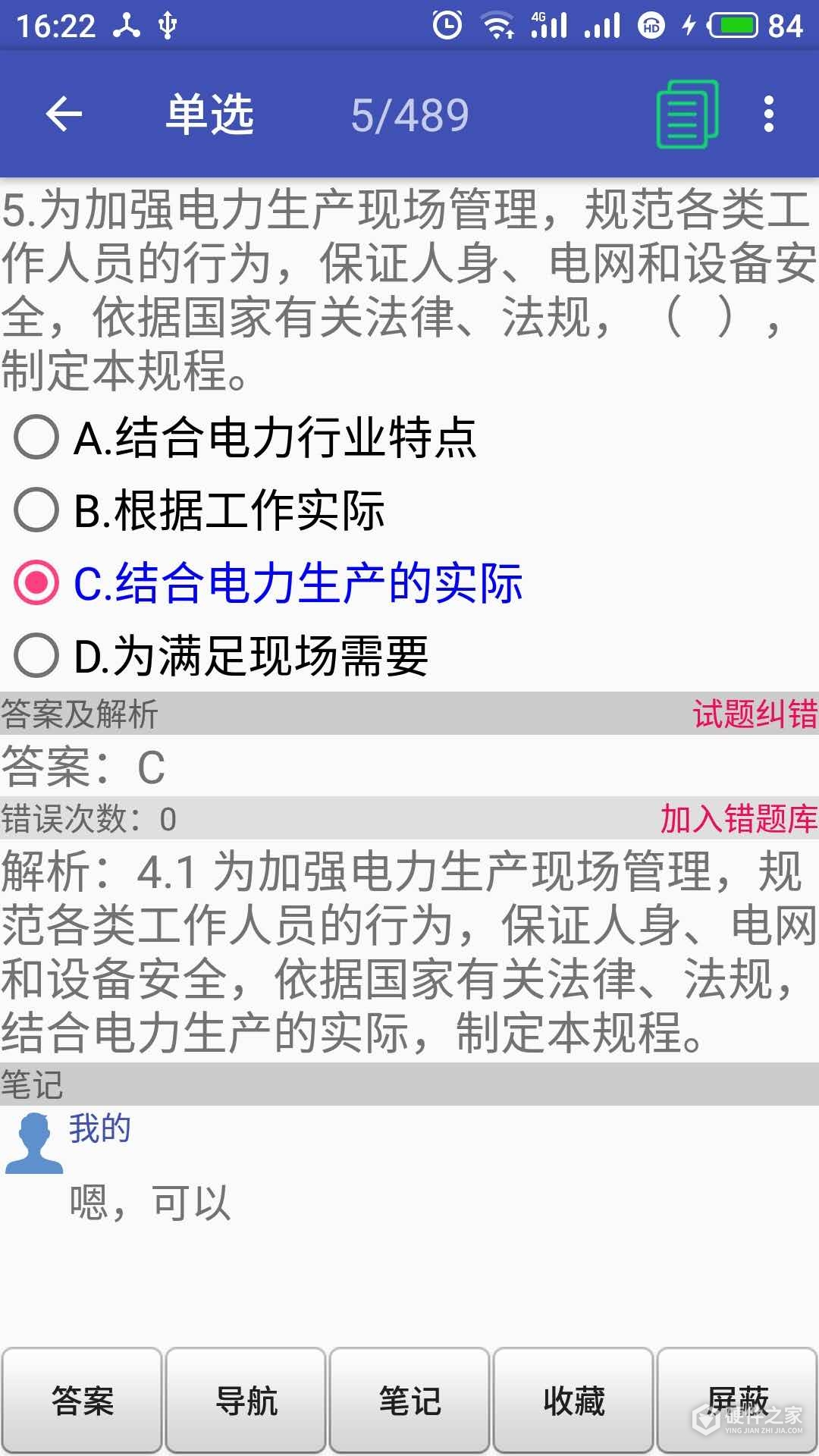Screen dimensions: 819x1456
Task: Switch to the 笔记 notes section
Action: 409,1402
